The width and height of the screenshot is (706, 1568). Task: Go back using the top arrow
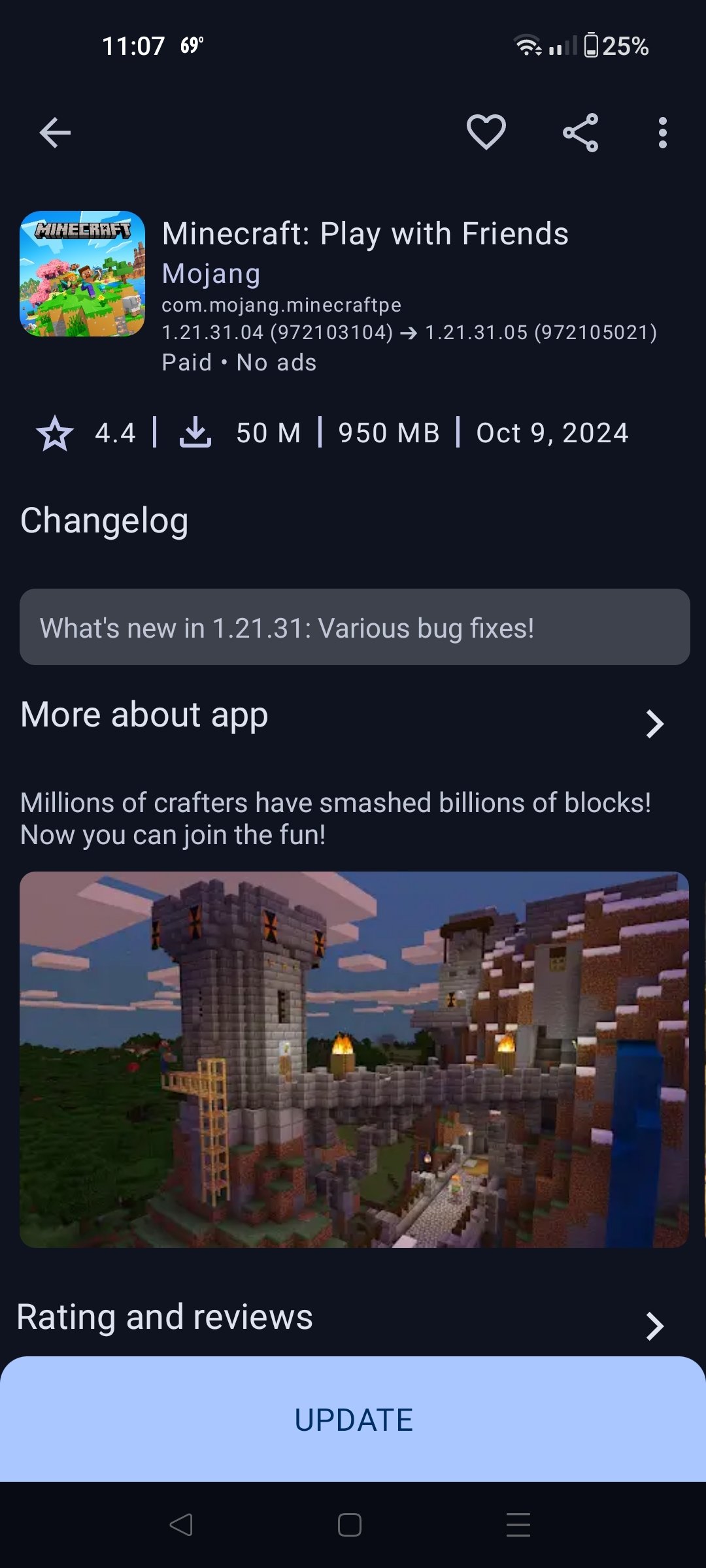coord(55,133)
